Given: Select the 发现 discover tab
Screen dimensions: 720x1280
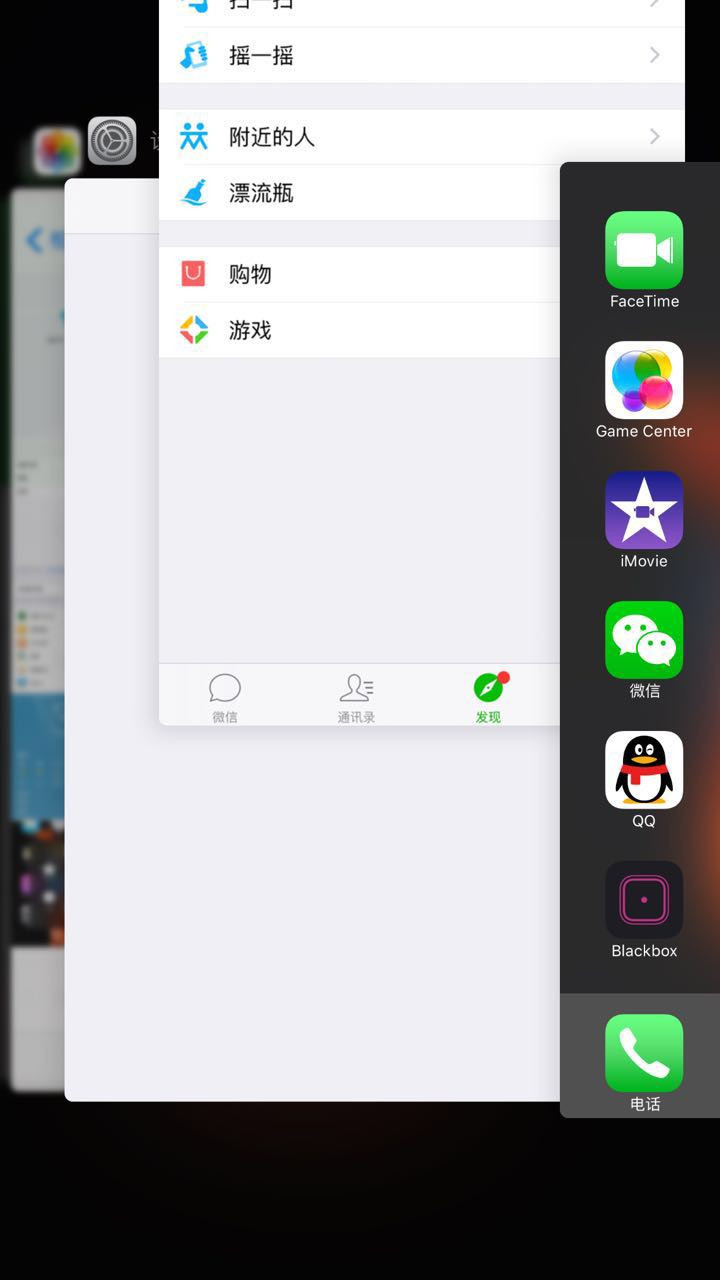Looking at the screenshot, I should (x=488, y=697).
